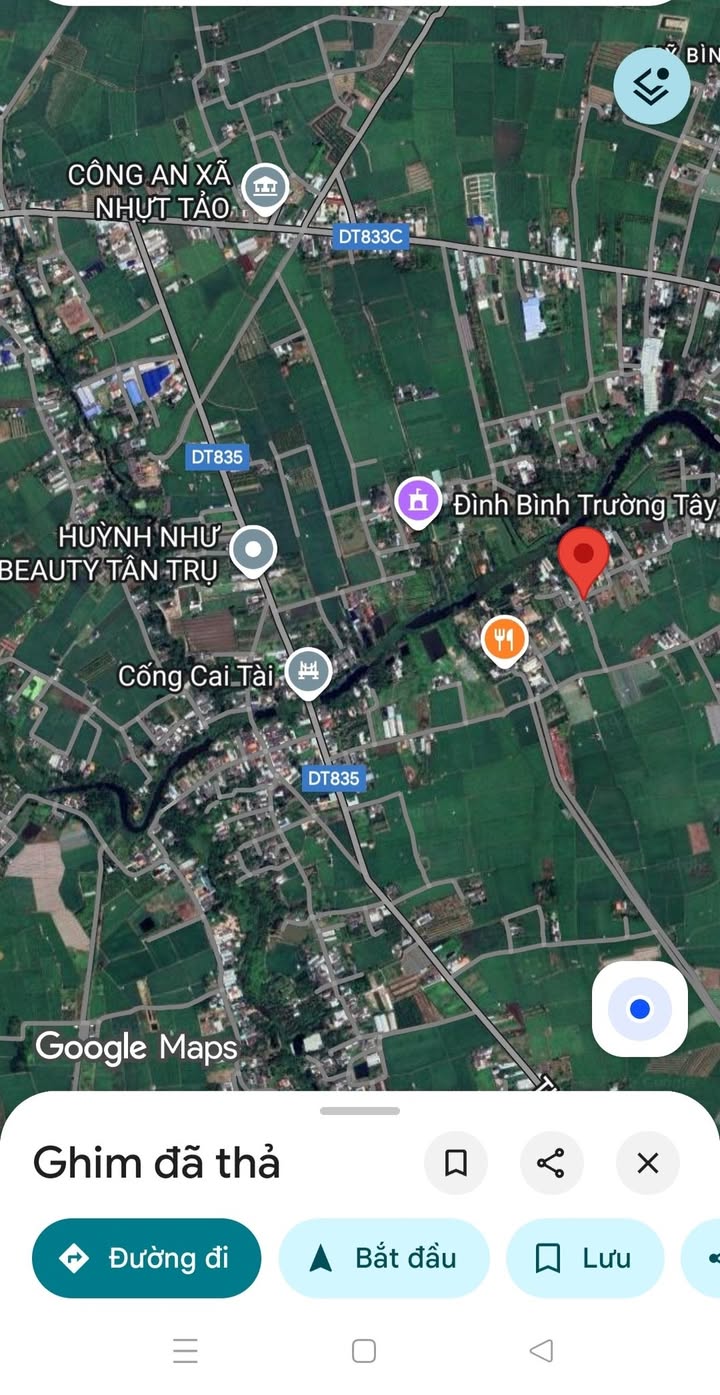
Task: Save the pin with the Lưu chip
Action: pyautogui.click(x=584, y=1258)
